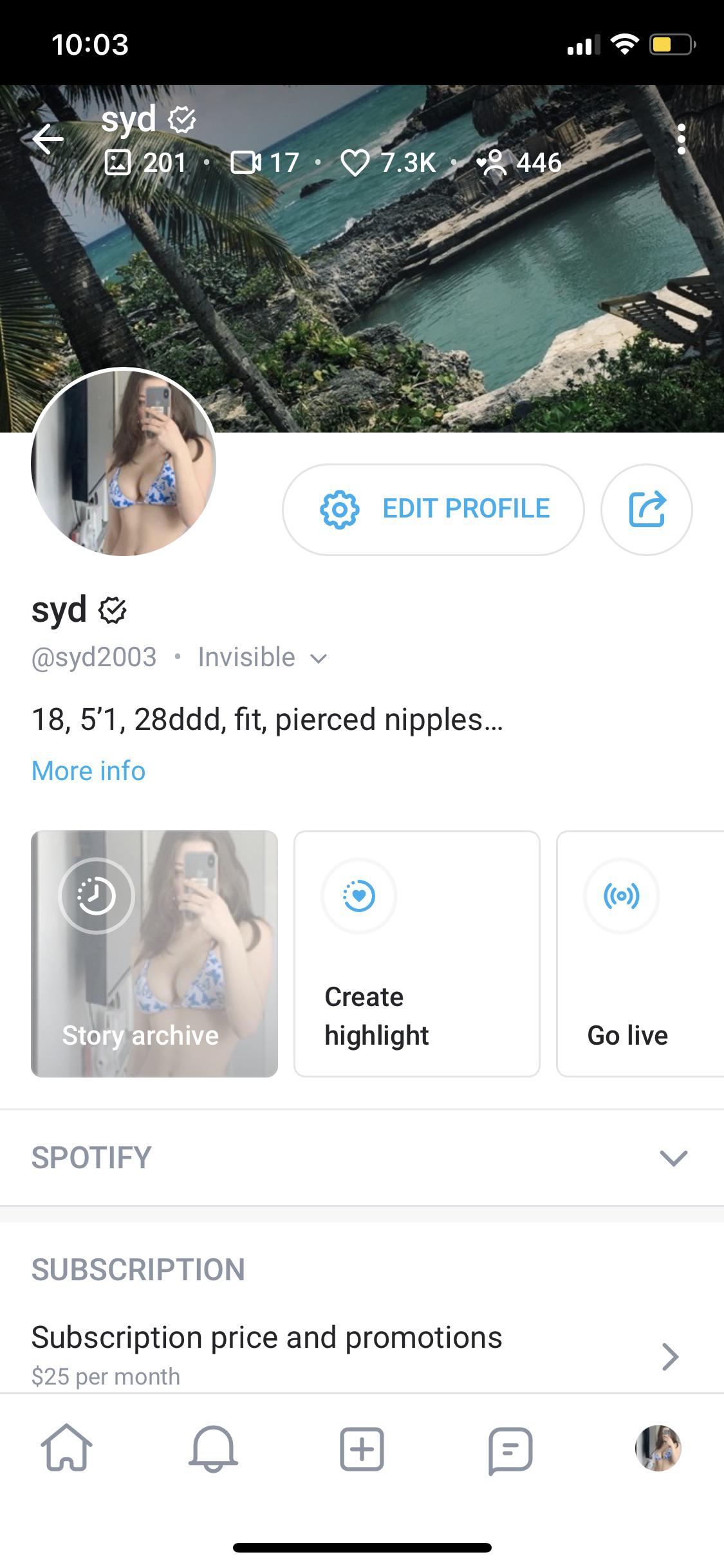Image resolution: width=724 pixels, height=1568 pixels.
Task: Open the circular profile picture
Action: point(122,463)
